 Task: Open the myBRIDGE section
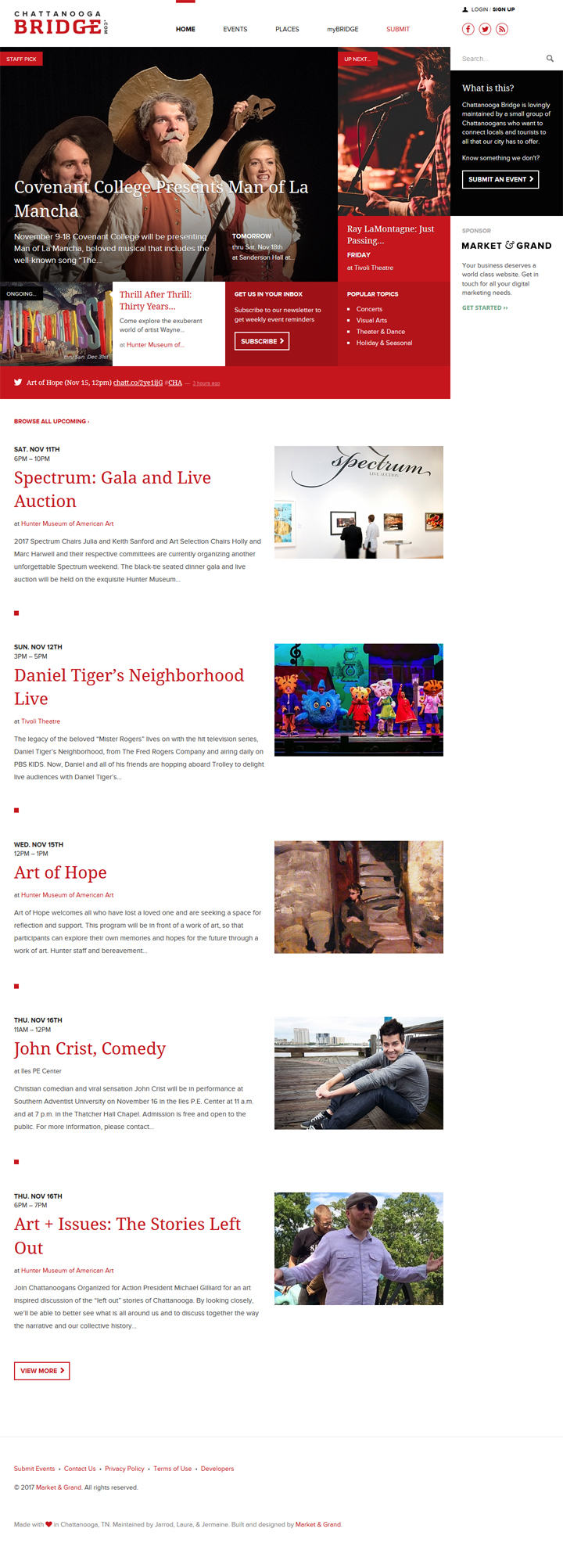342,29
